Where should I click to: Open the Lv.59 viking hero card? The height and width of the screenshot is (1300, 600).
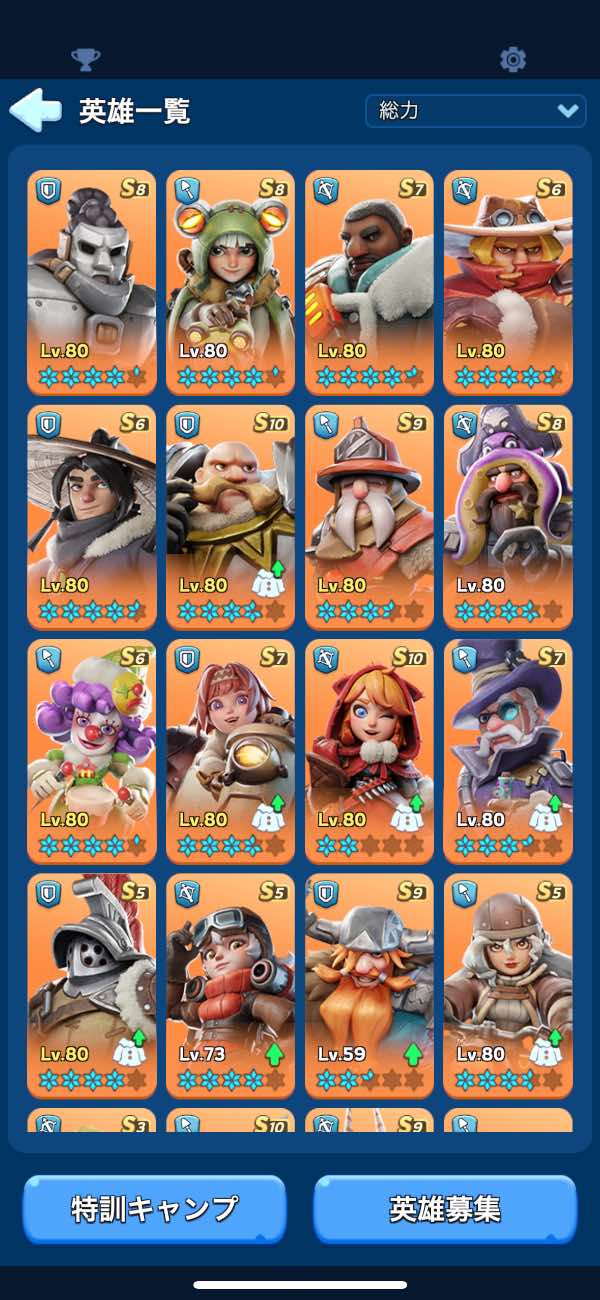coord(369,985)
